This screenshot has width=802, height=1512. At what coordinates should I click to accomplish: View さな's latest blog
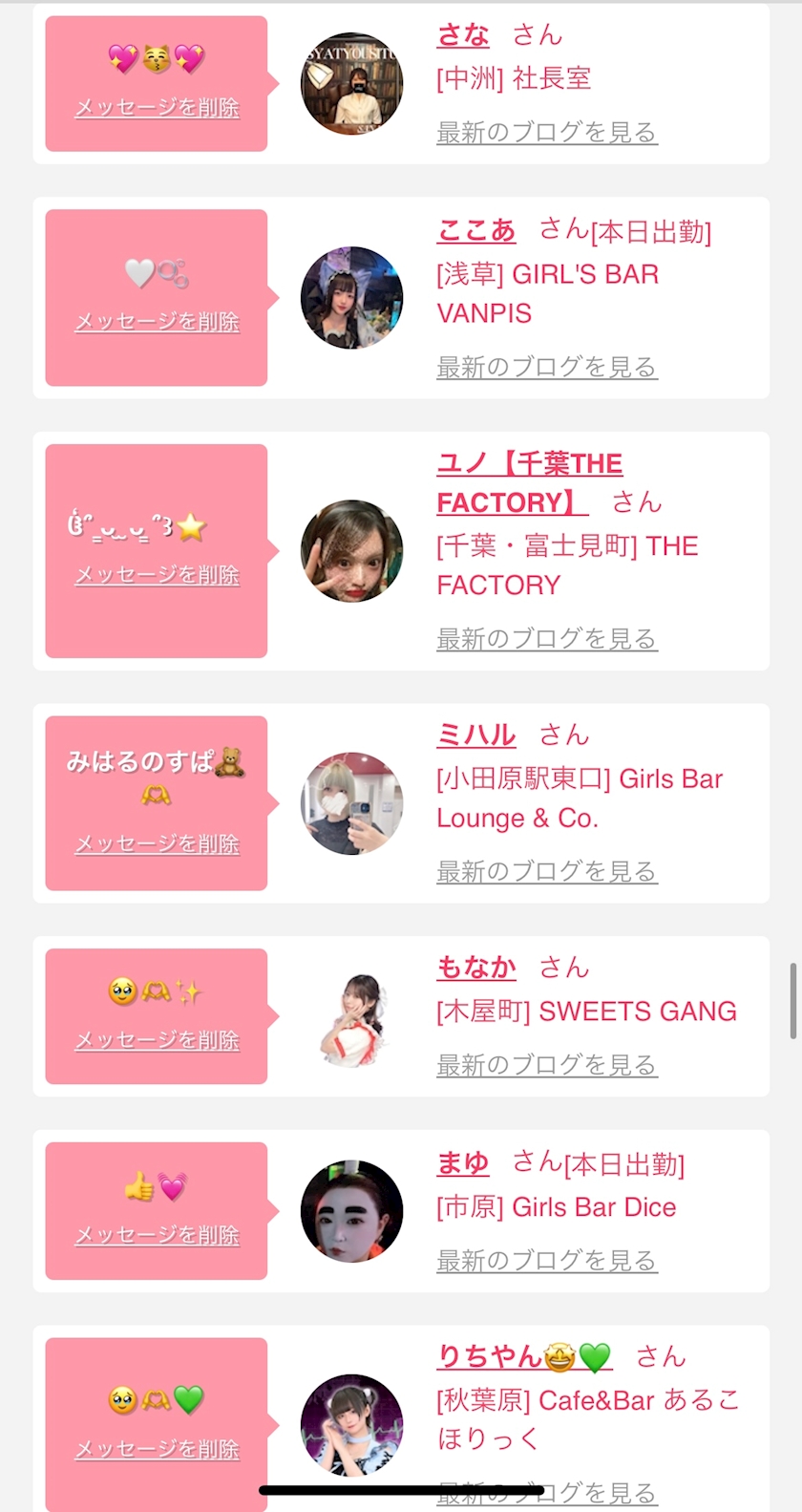(547, 133)
